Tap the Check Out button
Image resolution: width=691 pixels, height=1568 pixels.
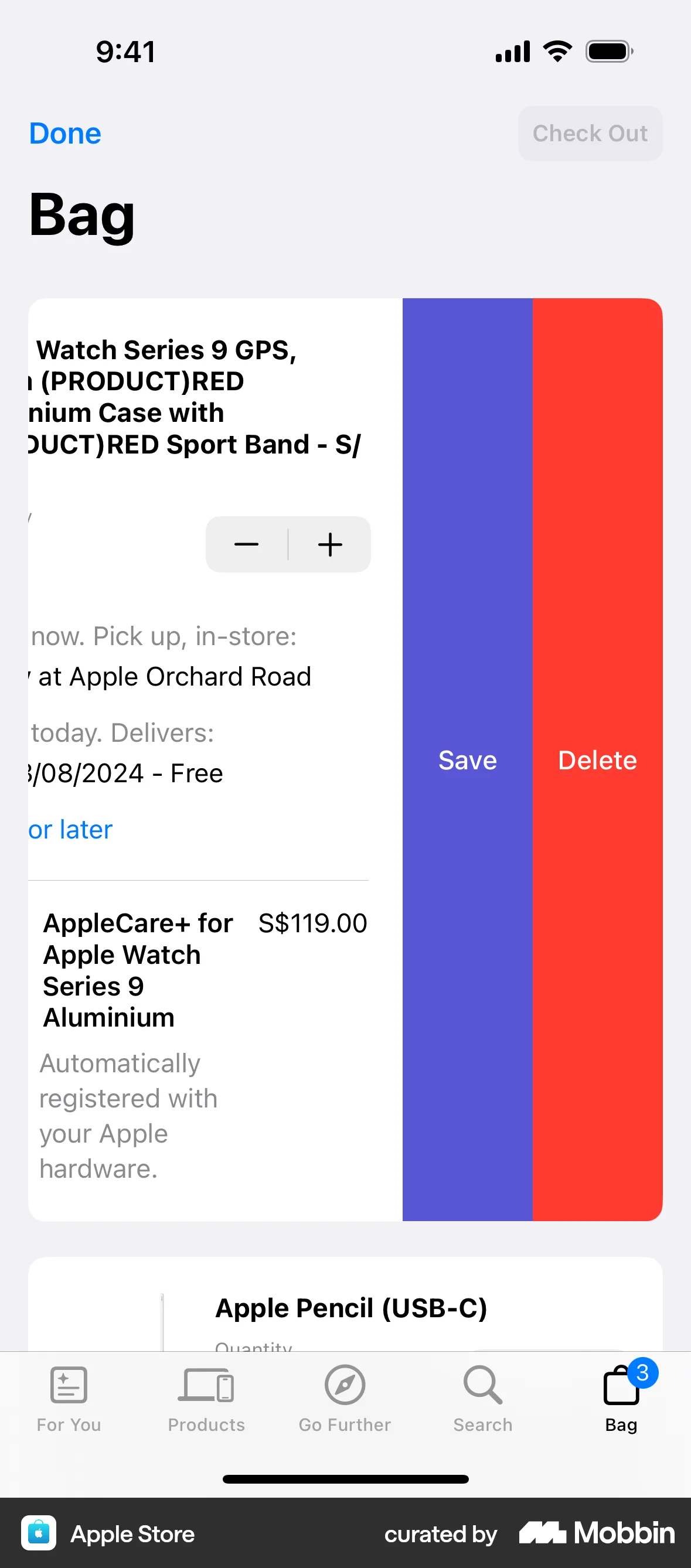coord(590,134)
